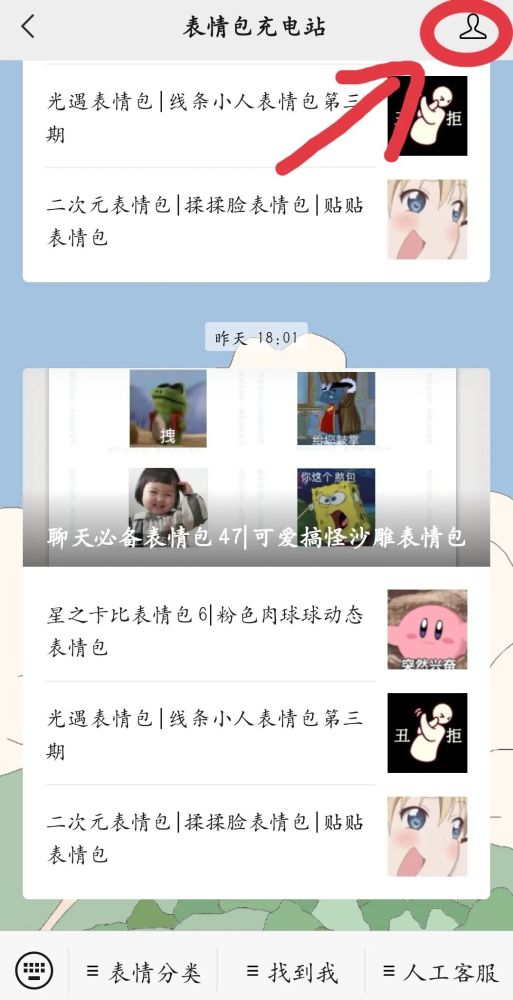Open 光遇表情包 article in the 昨天 18:01 post

tap(256, 733)
